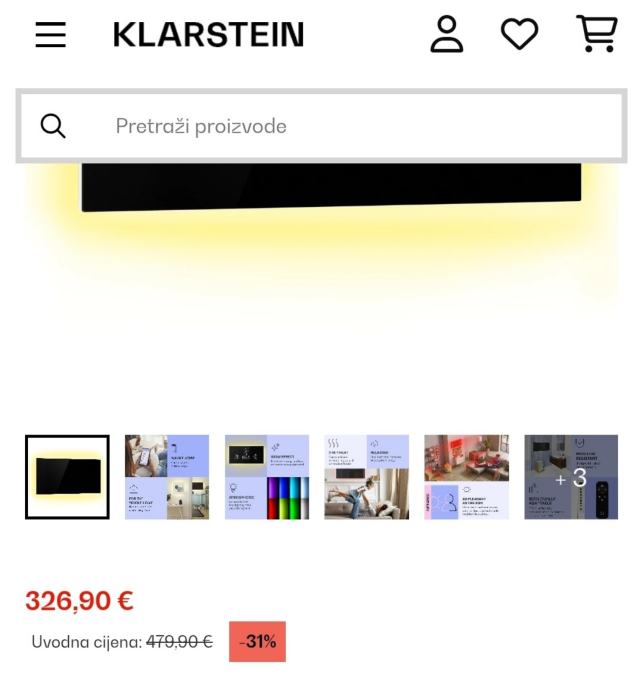Image resolution: width=643 pixels, height=690 pixels.
Task: Open the +3 more images thumbnail
Action: (571, 477)
